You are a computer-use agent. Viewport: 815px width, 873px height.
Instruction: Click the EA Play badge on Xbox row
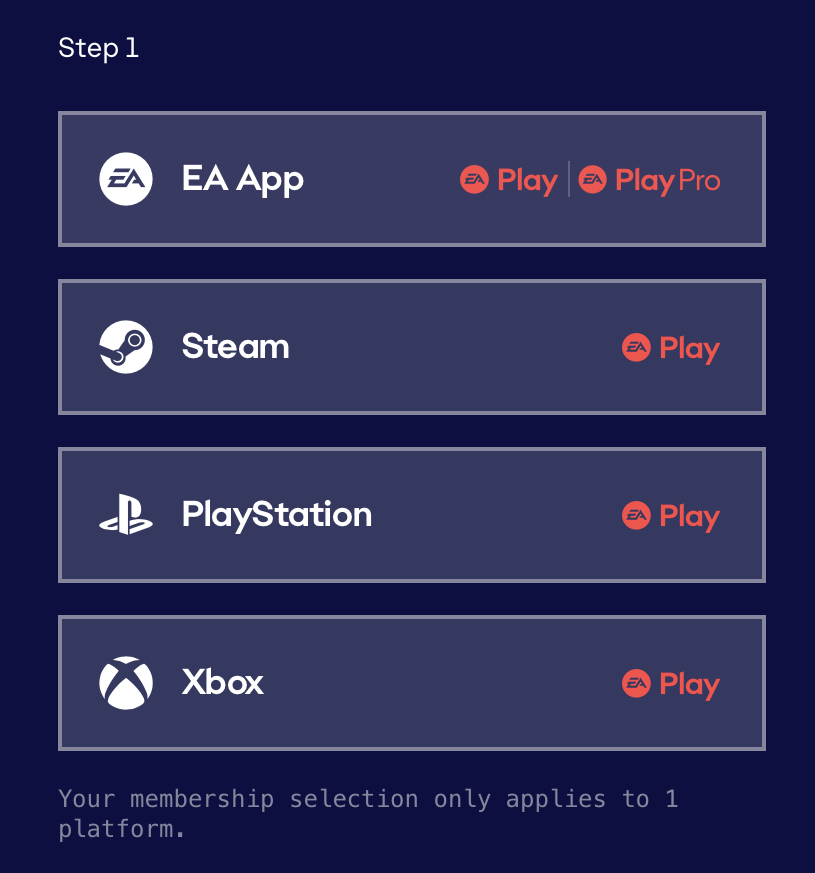pos(670,683)
